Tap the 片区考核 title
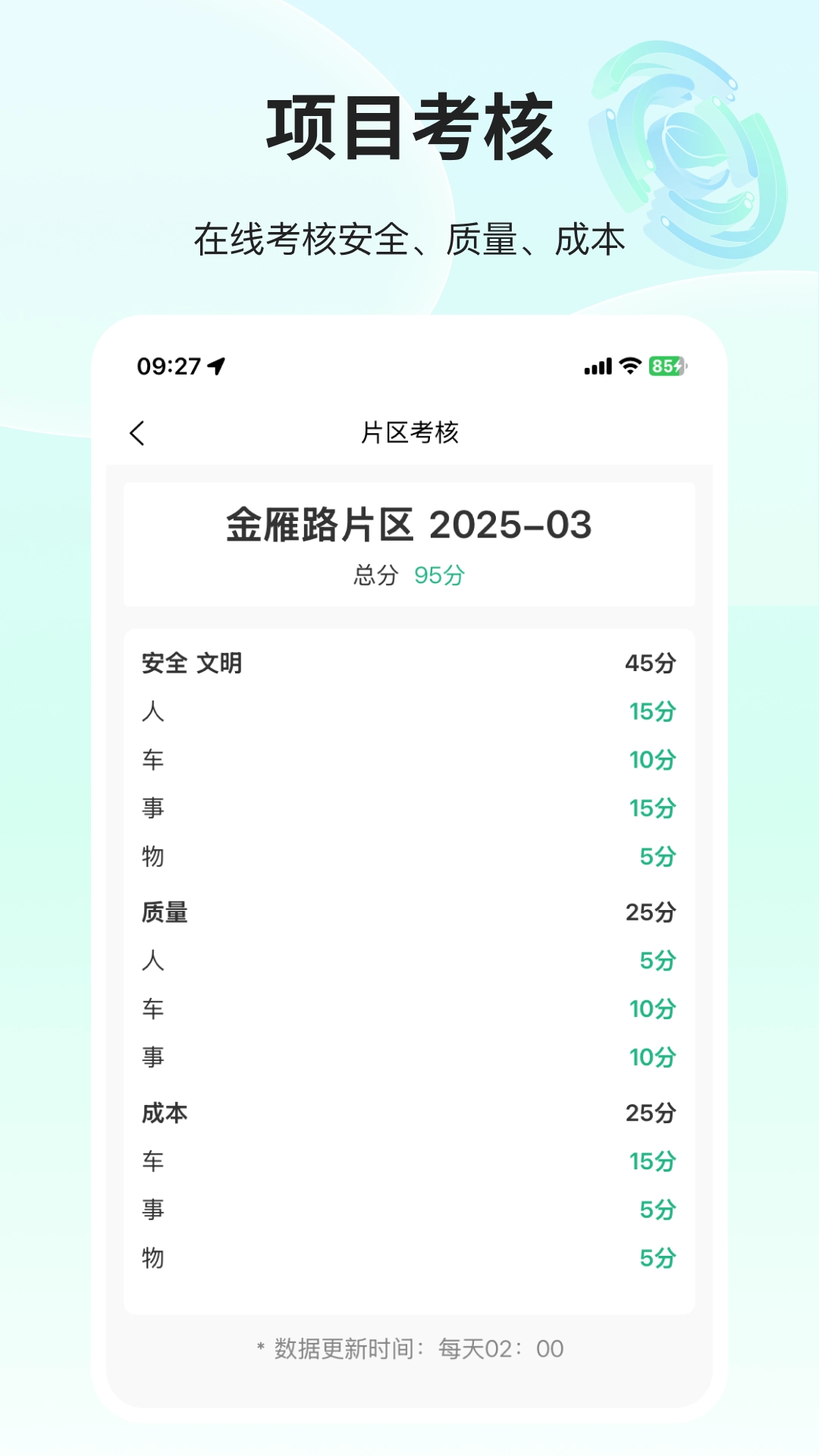819x1456 pixels. click(x=409, y=432)
